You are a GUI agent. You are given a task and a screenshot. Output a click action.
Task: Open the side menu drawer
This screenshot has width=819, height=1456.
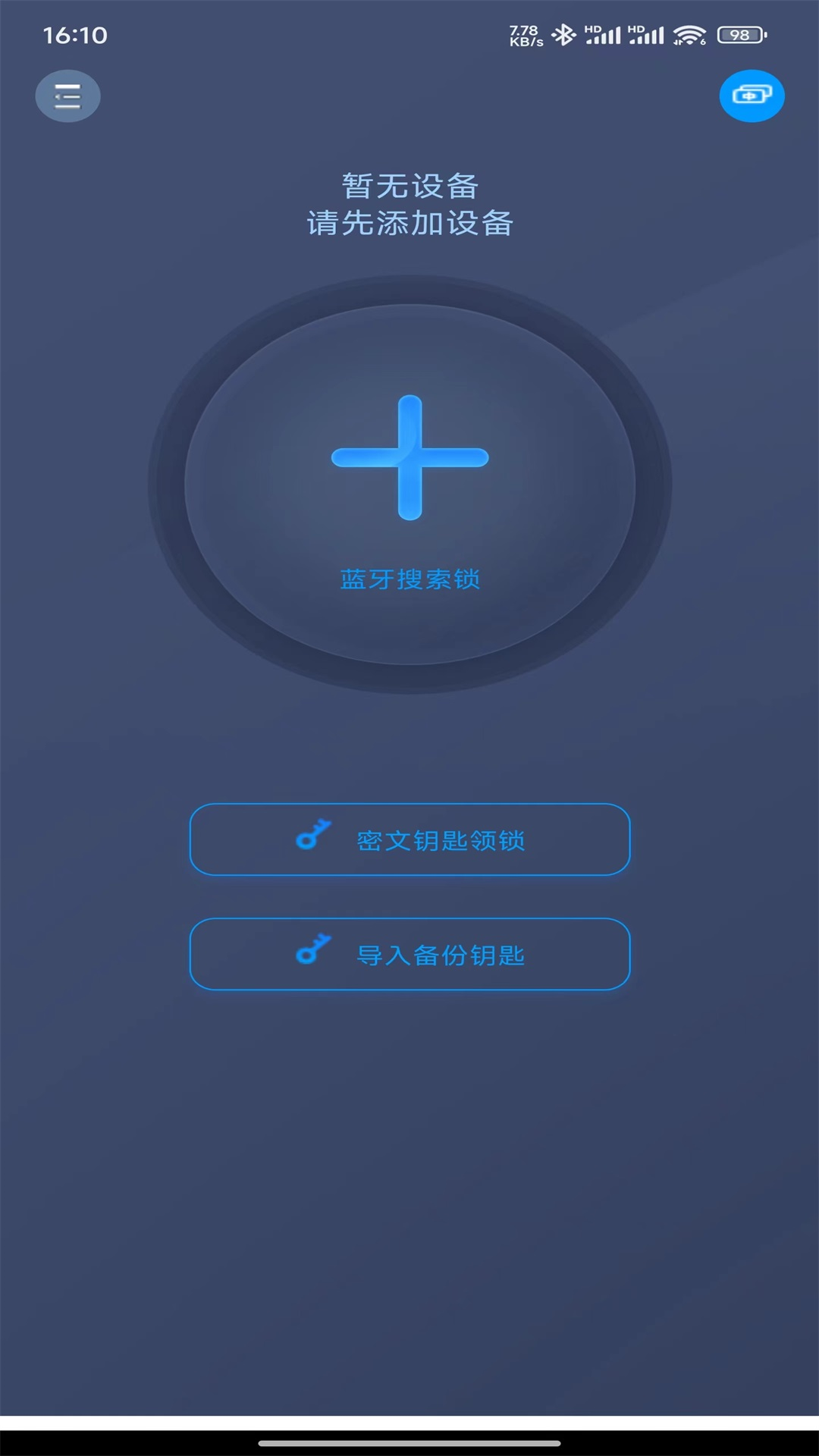pyautogui.click(x=67, y=96)
